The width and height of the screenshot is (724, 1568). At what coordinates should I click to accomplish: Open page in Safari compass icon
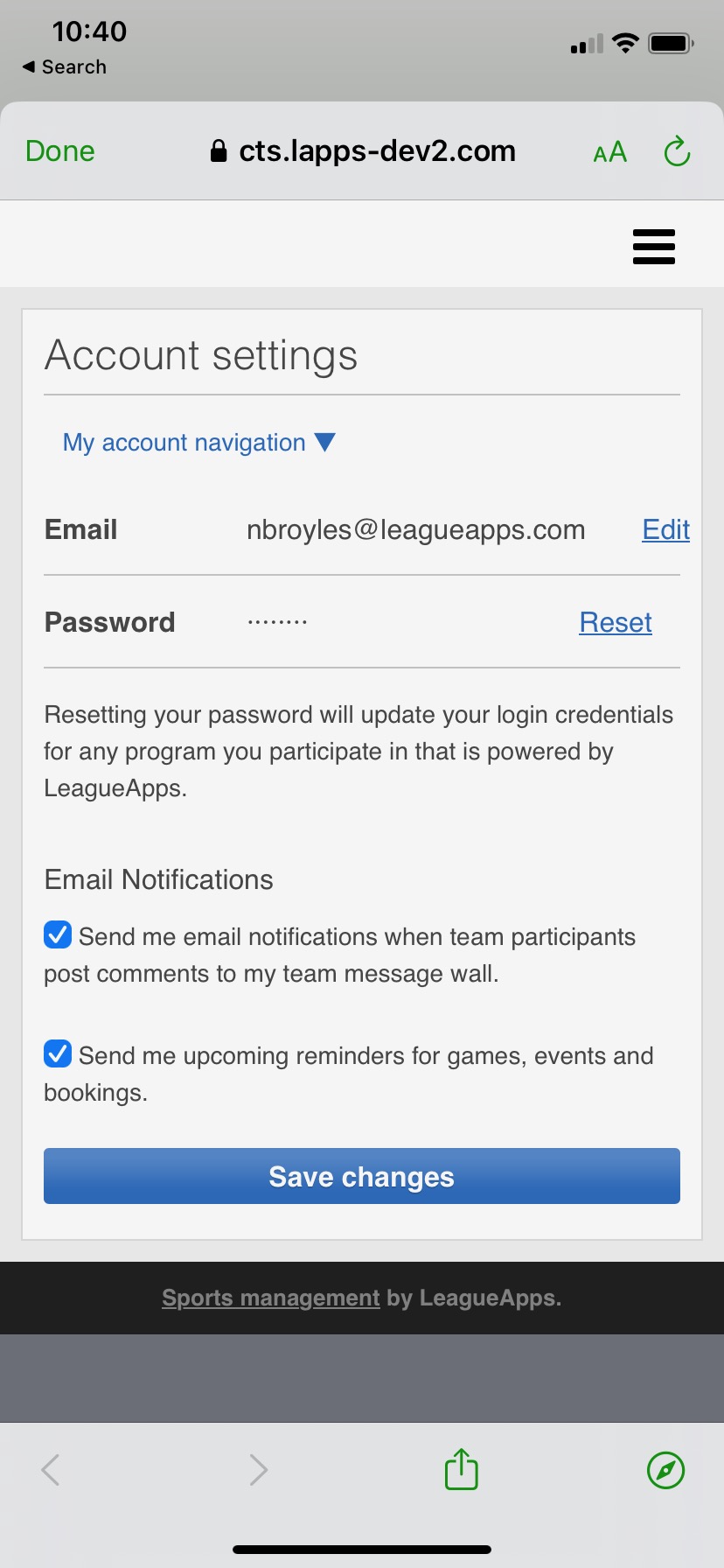[x=666, y=1470]
